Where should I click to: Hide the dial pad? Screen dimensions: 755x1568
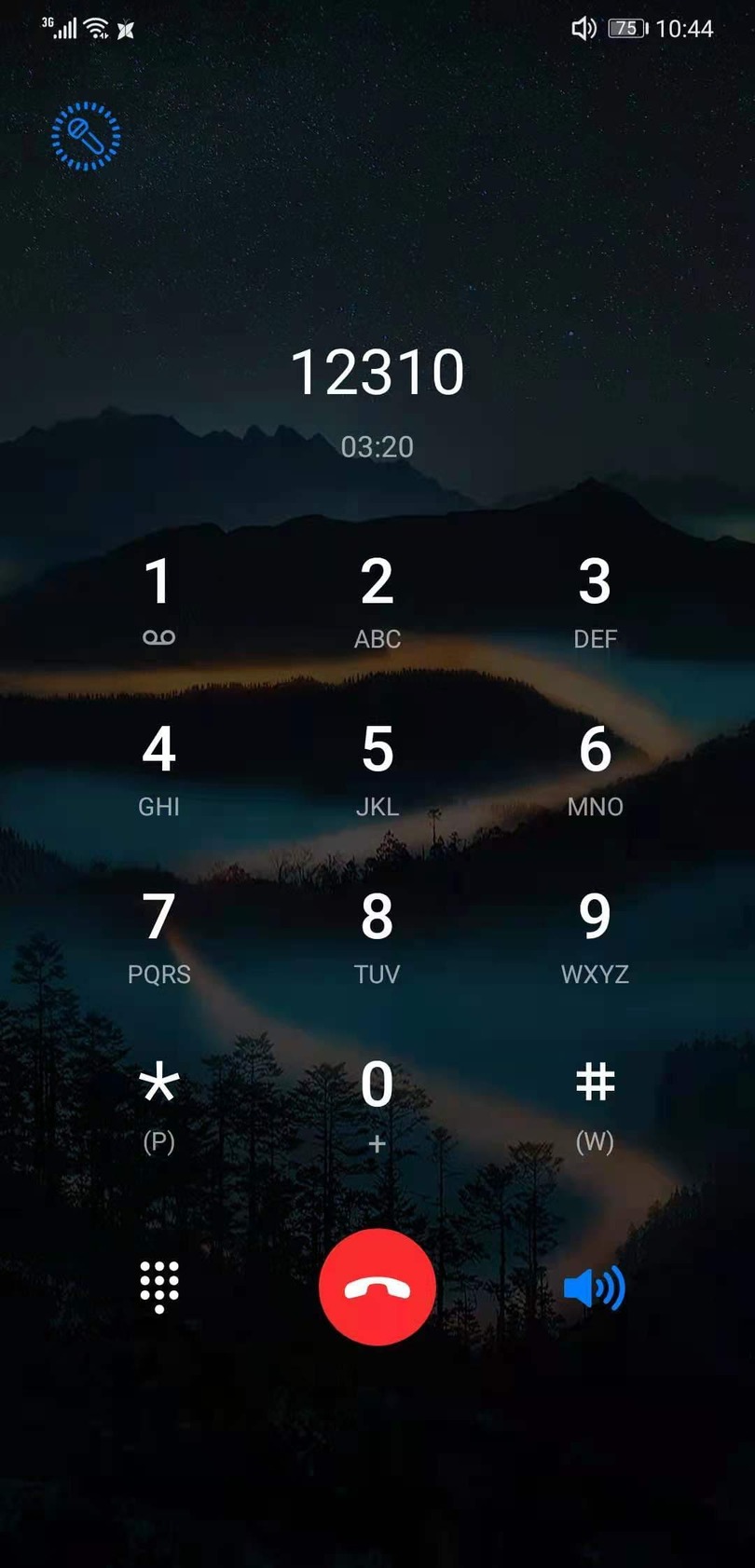(x=158, y=1288)
